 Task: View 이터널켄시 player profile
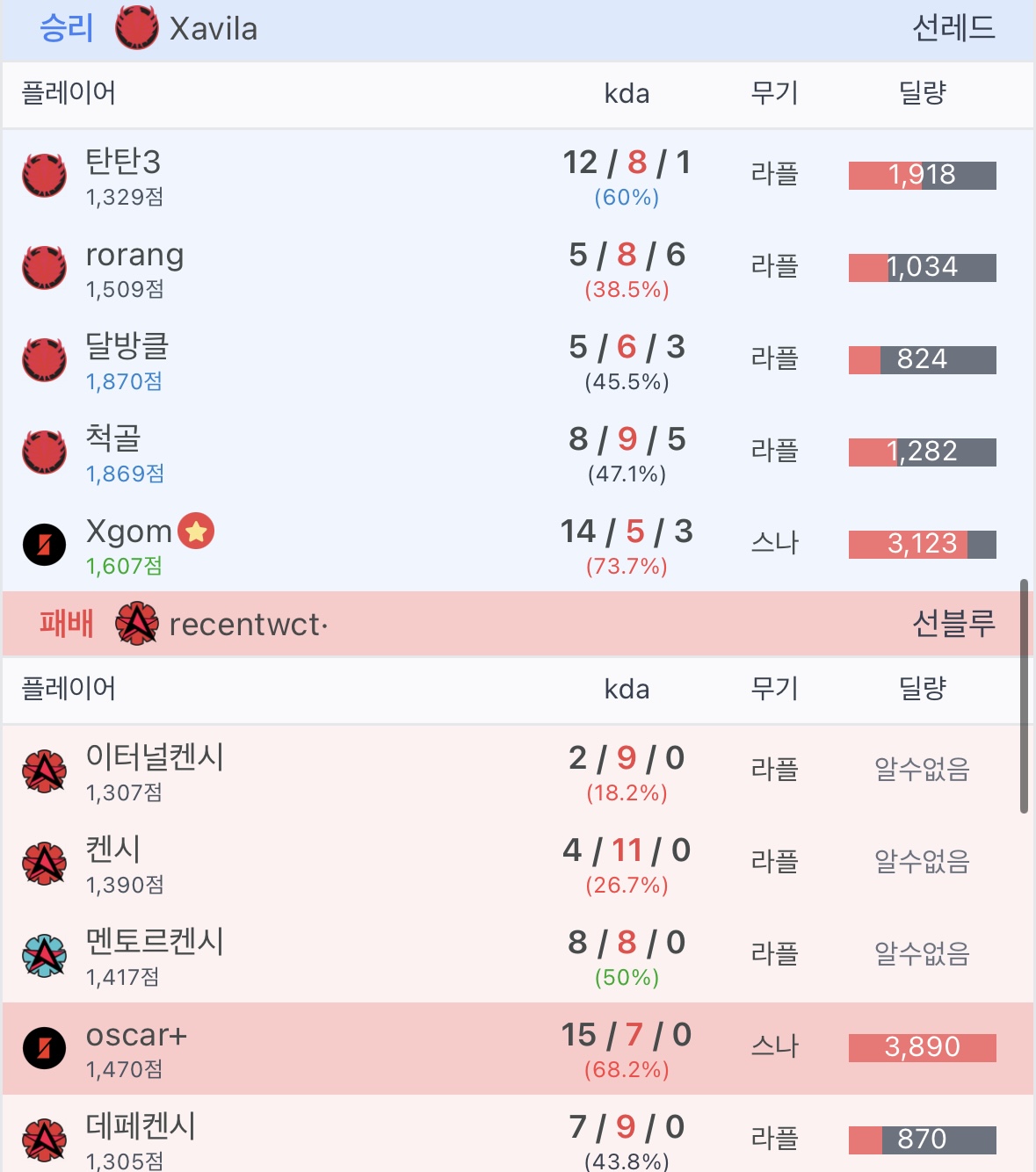pyautogui.click(x=155, y=757)
